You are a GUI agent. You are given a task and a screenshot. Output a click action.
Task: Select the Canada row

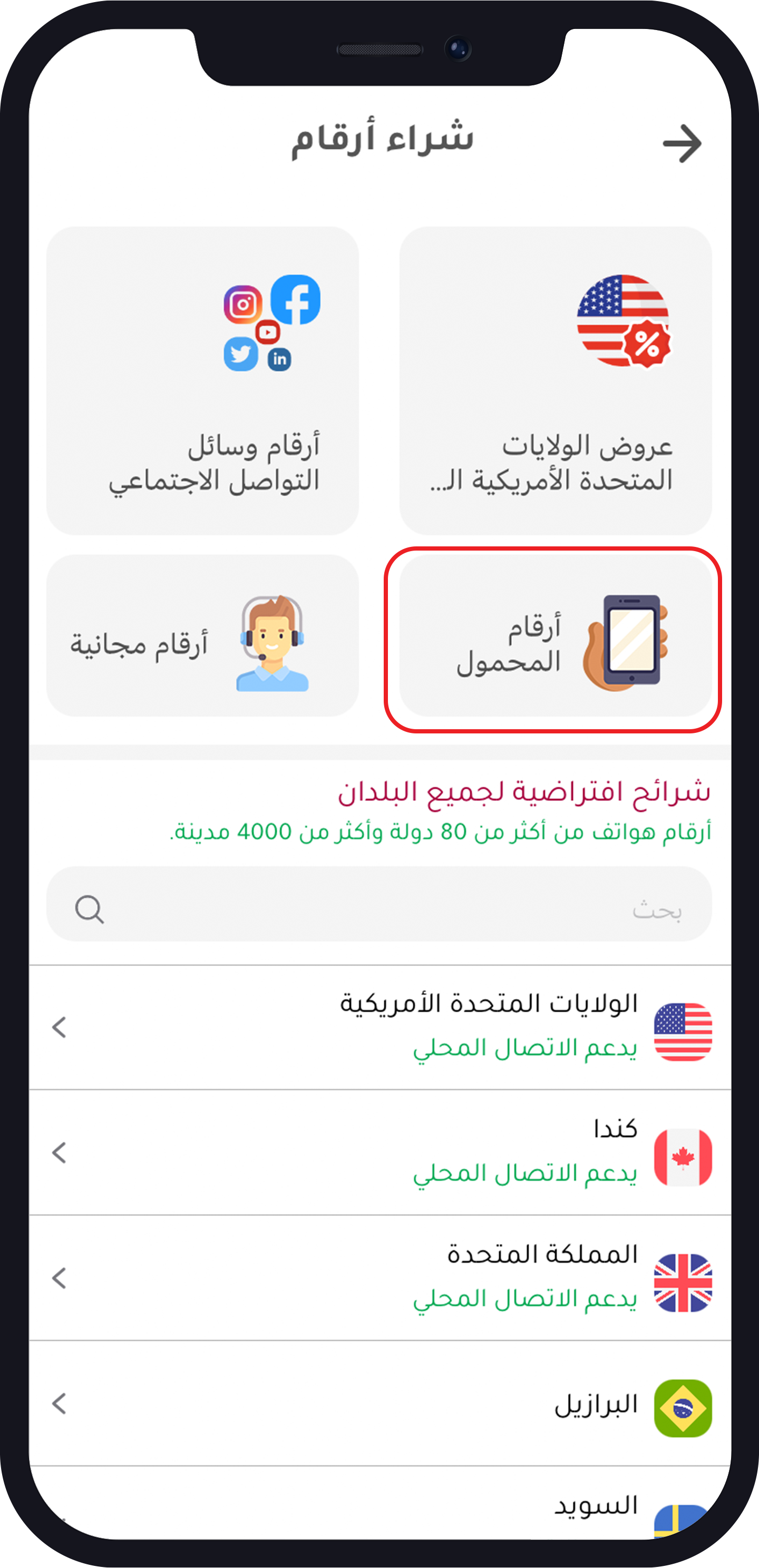pos(379,1153)
